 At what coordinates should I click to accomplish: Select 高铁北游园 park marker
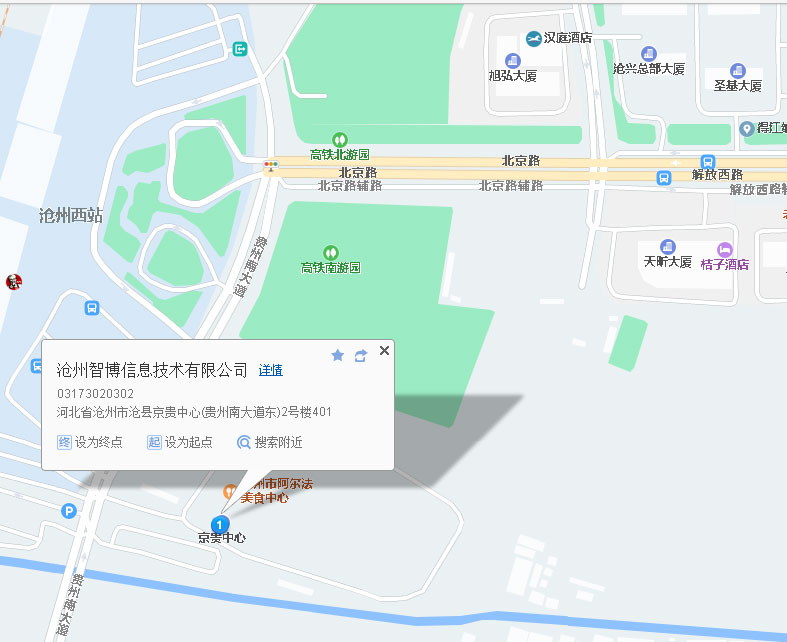point(340,140)
